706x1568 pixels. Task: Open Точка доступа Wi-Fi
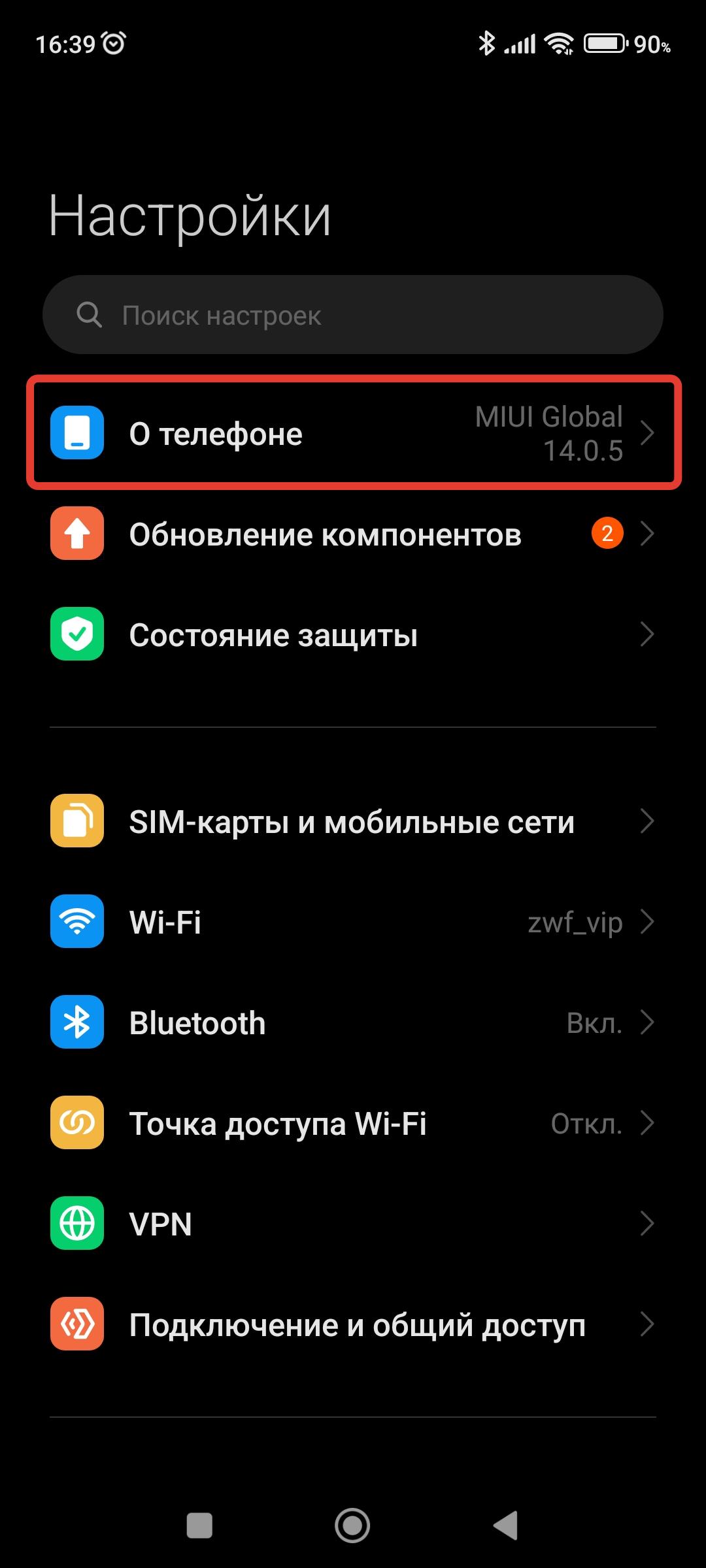pos(353,1124)
